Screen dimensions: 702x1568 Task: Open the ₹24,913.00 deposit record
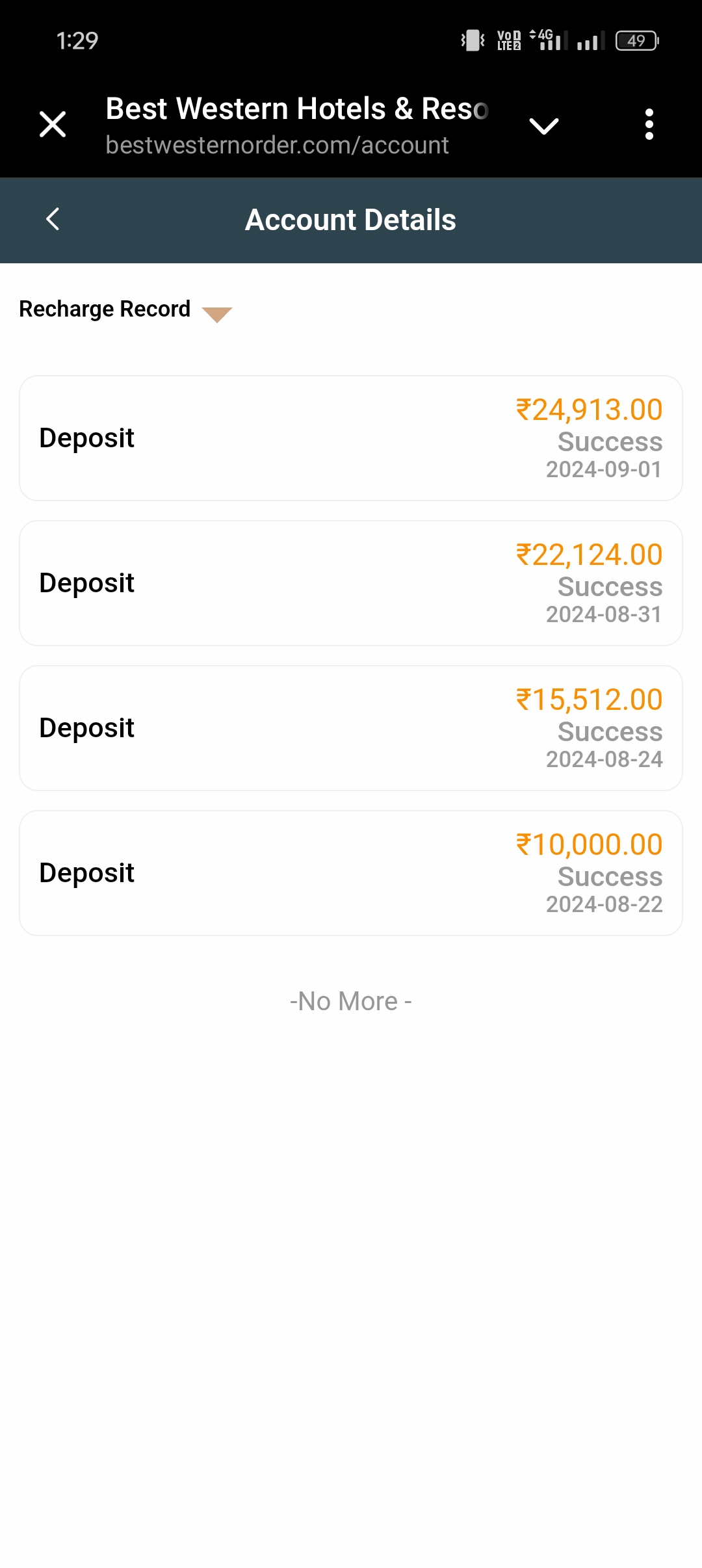click(x=351, y=438)
